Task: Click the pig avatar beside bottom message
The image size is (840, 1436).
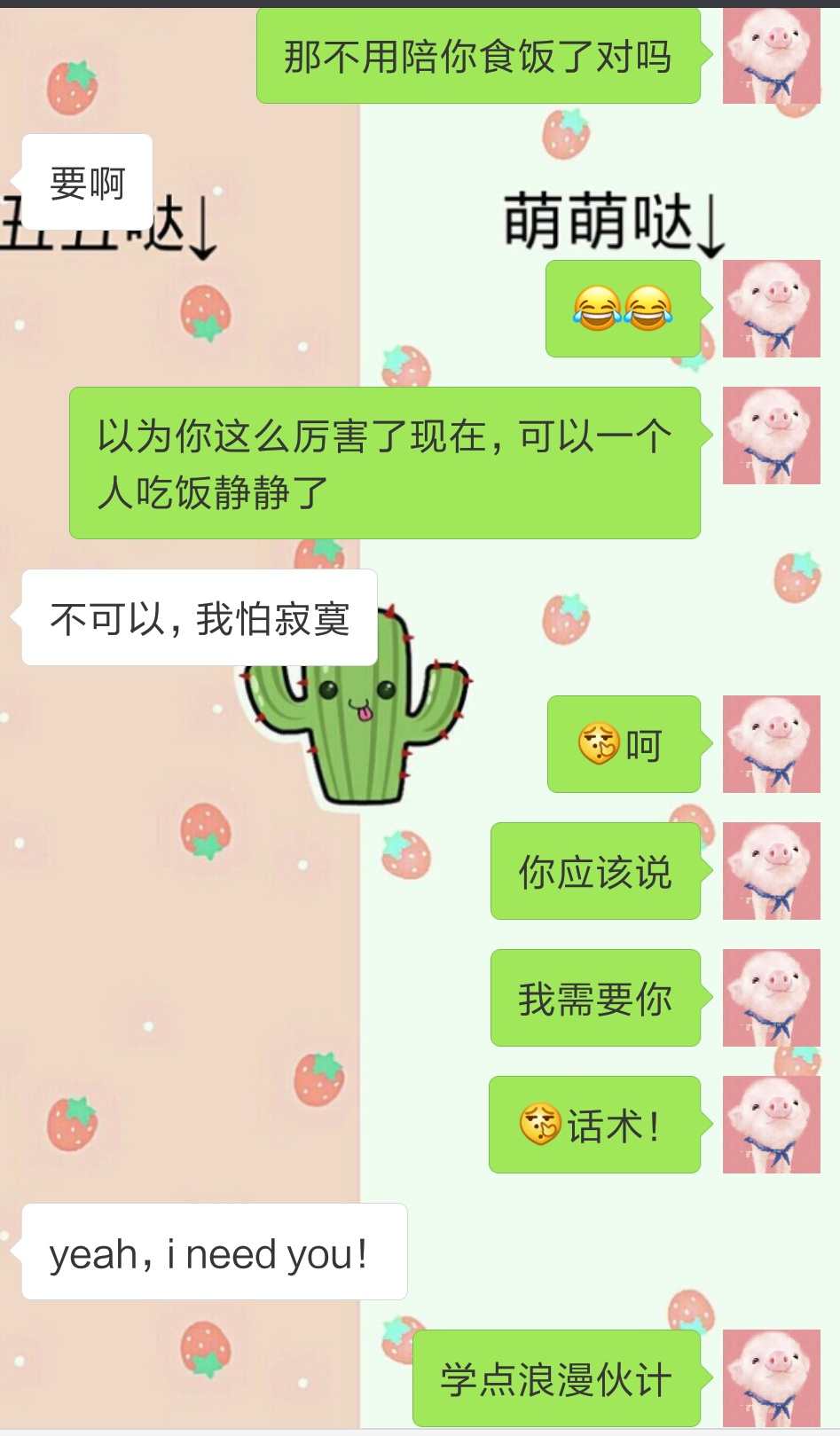Action: (772, 1379)
